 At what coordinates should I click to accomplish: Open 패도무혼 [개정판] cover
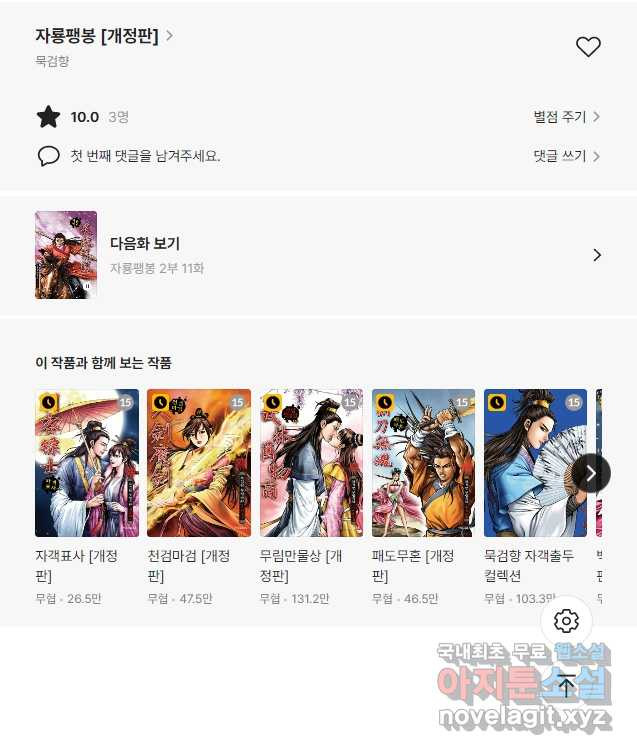[423, 463]
